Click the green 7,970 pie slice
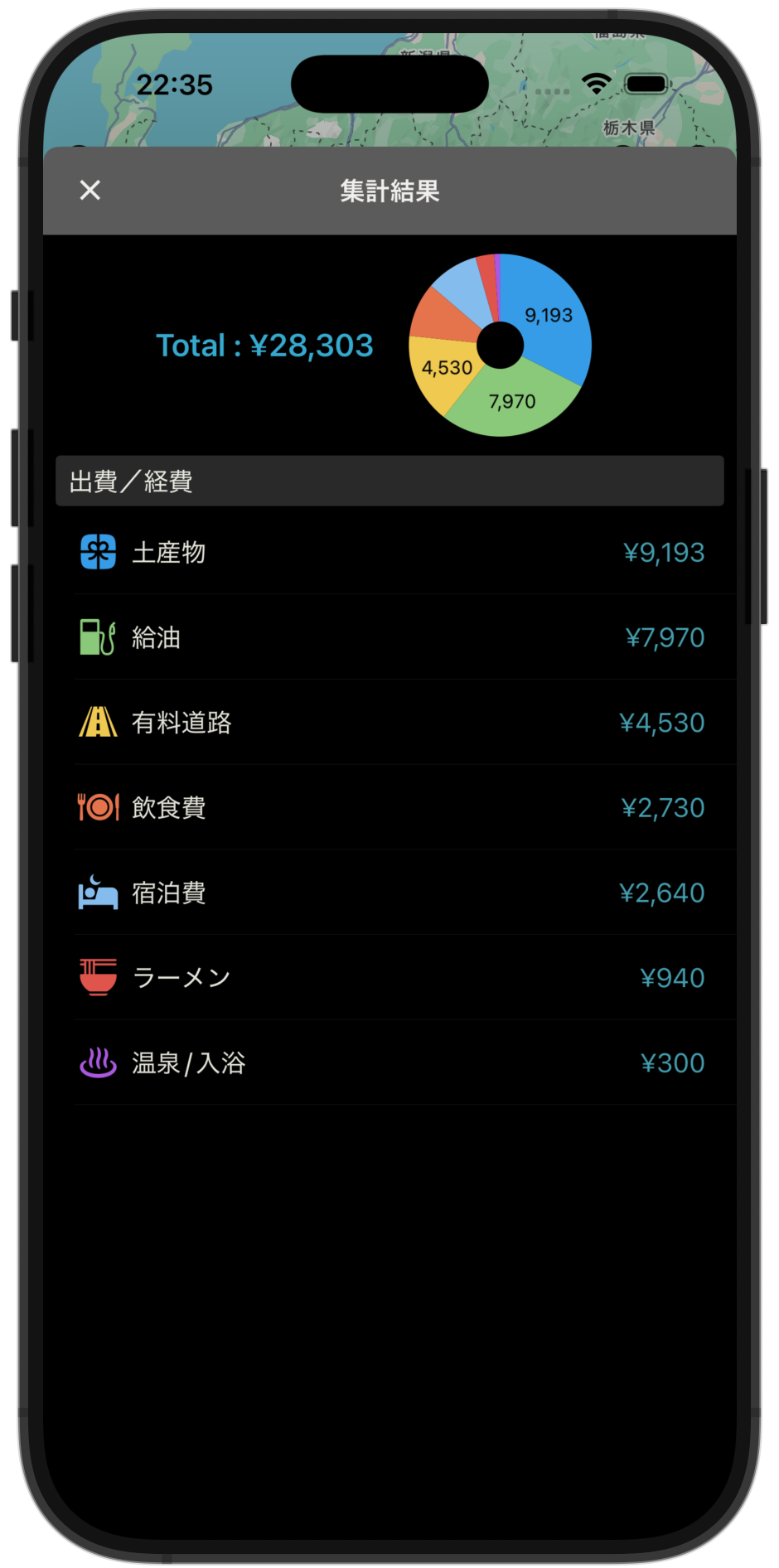This screenshot has width=779, height=1568. click(511, 401)
